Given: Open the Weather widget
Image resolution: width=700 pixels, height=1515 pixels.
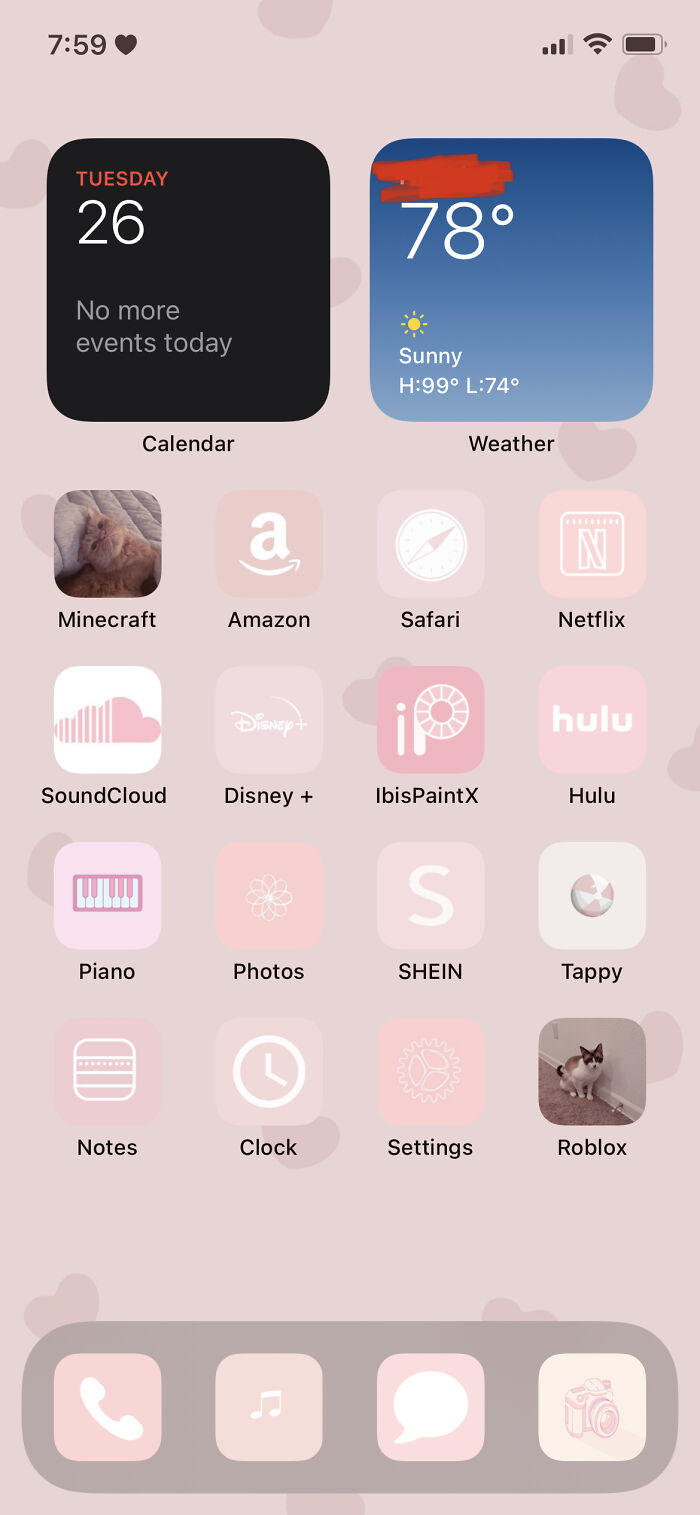Looking at the screenshot, I should (511, 280).
